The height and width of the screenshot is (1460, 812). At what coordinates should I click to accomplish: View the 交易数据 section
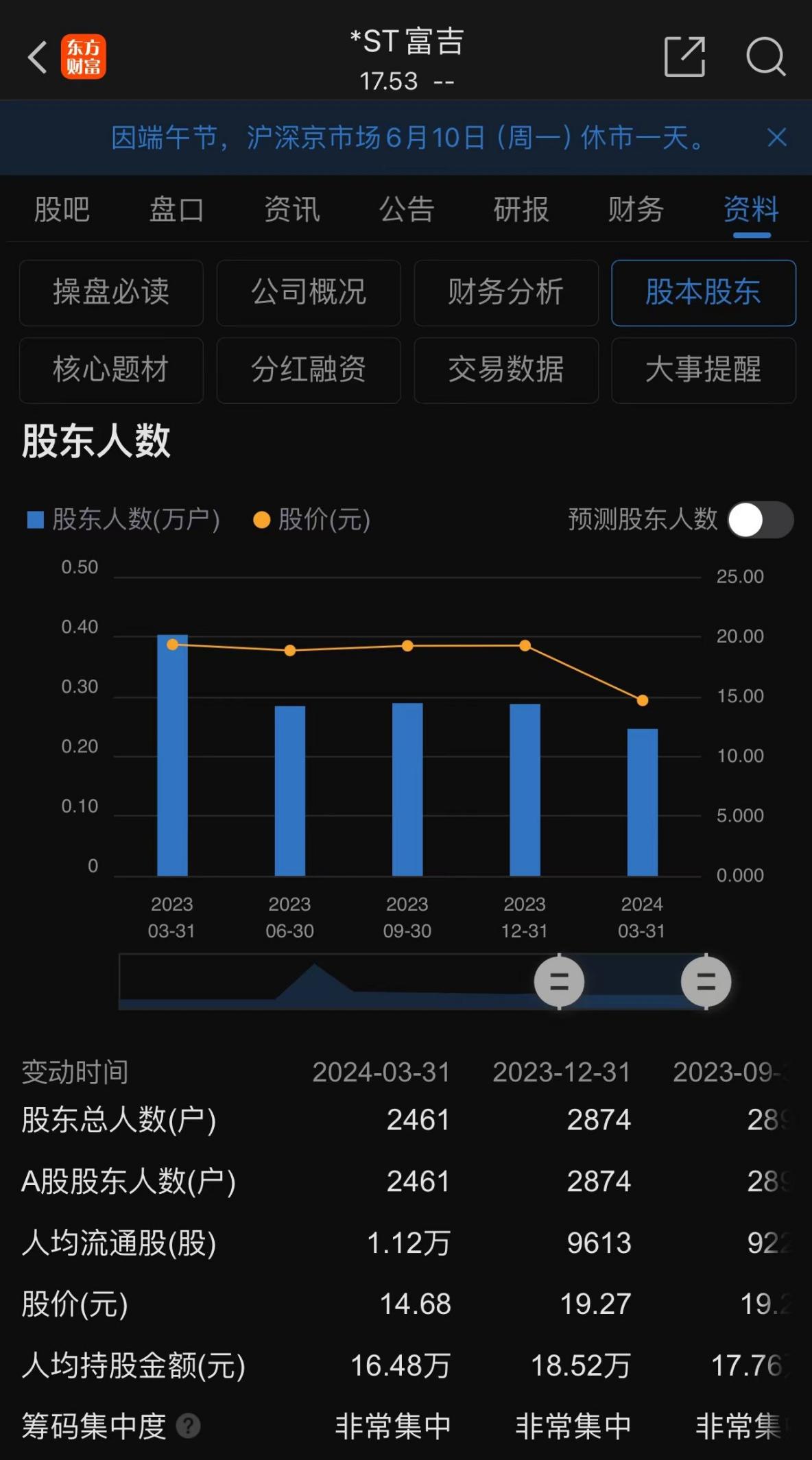click(x=506, y=370)
